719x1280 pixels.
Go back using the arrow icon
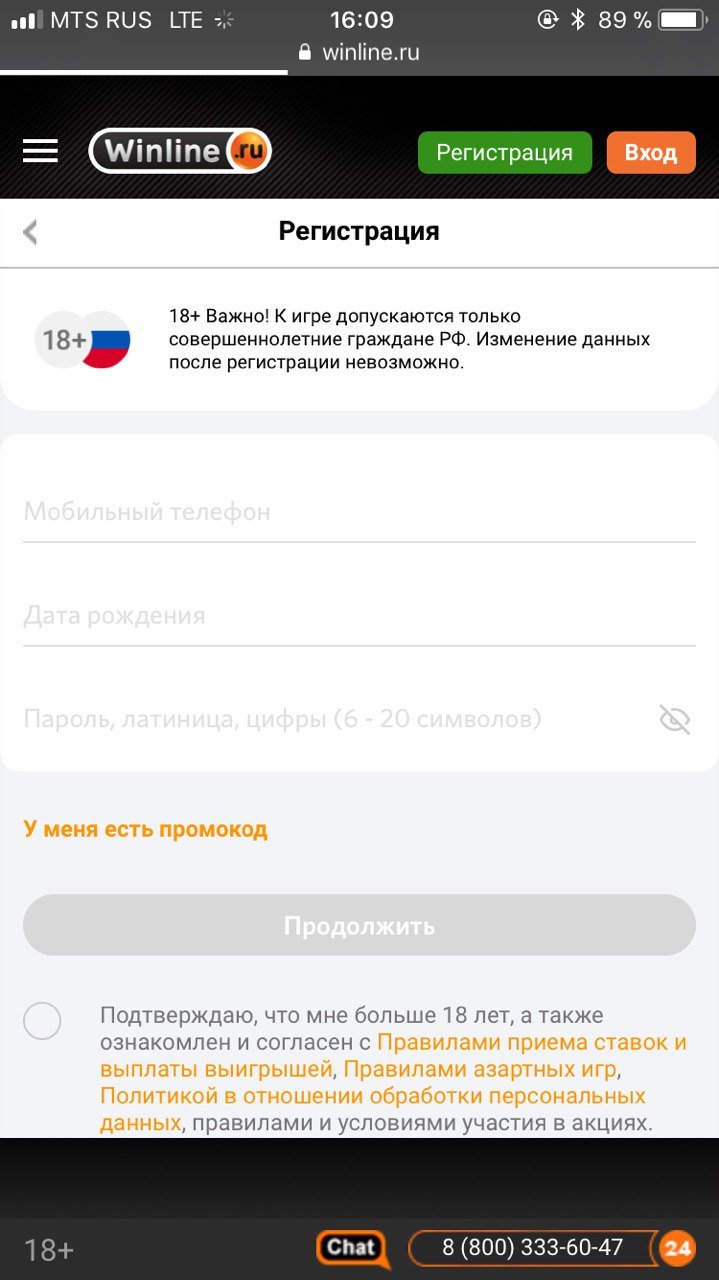click(30, 233)
